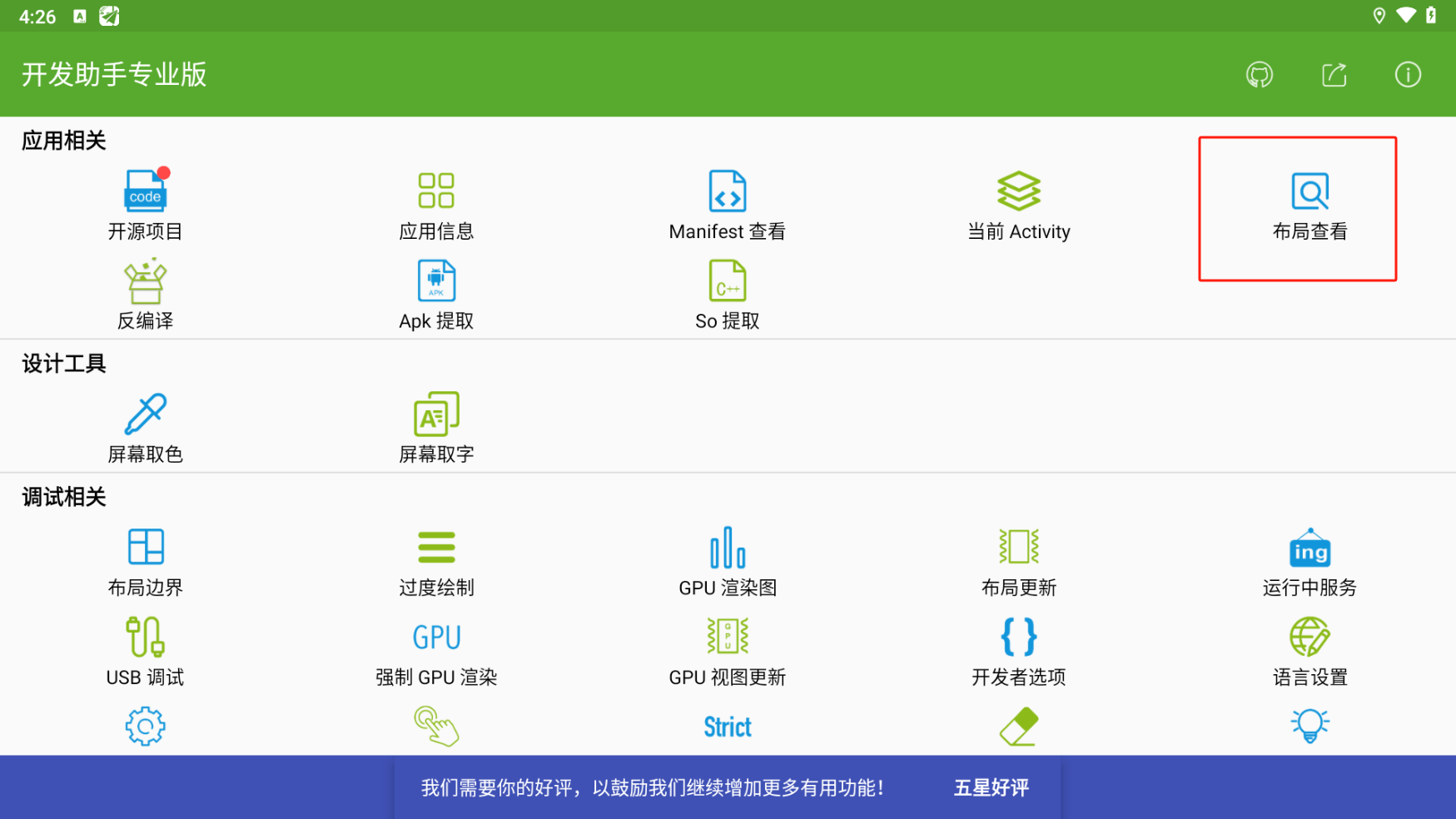The height and width of the screenshot is (819, 1456).
Task: Open So 提取 tool
Action: click(x=727, y=295)
